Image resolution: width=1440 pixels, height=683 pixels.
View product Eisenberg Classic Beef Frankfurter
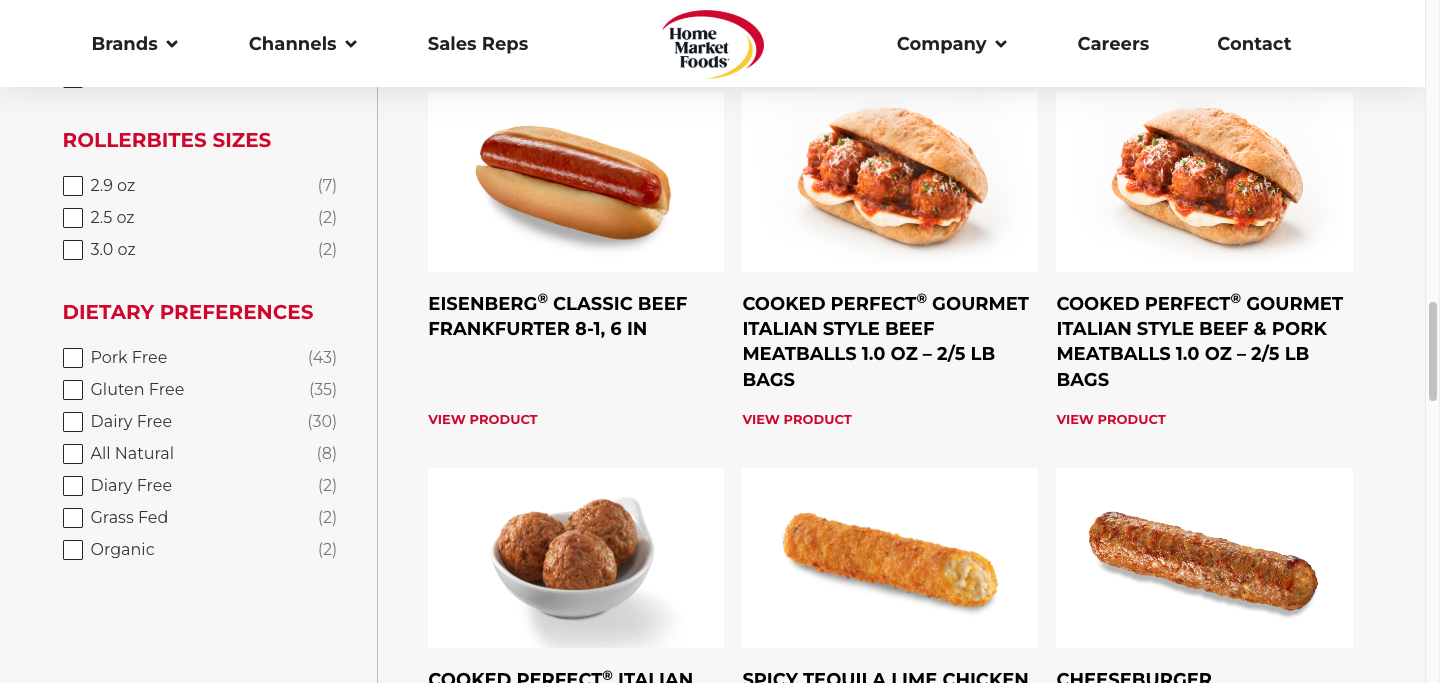(482, 420)
